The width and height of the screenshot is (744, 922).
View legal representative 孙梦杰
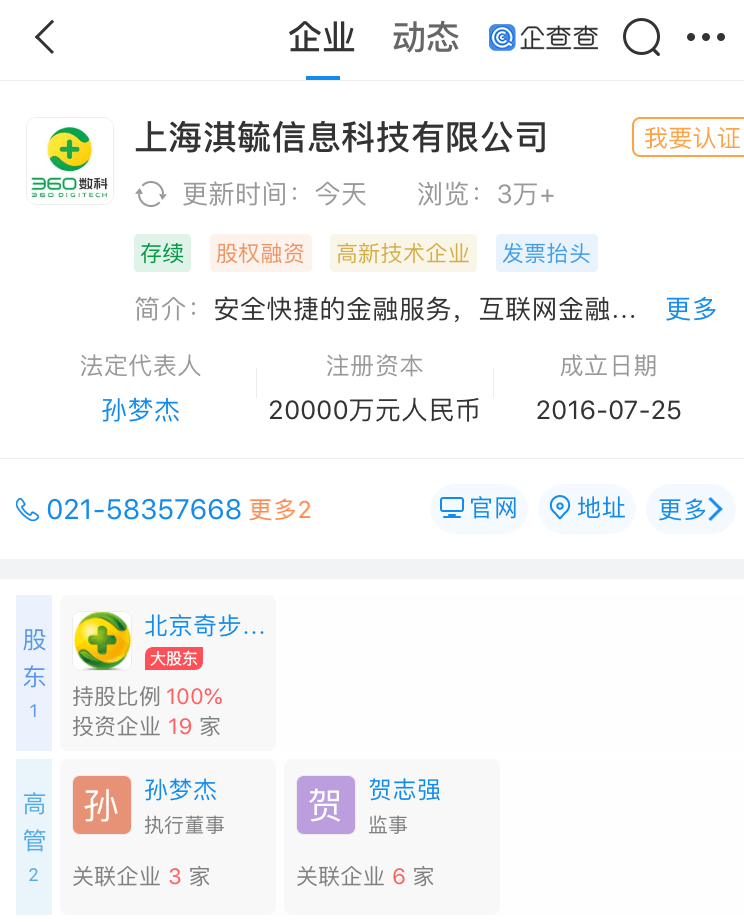click(141, 410)
